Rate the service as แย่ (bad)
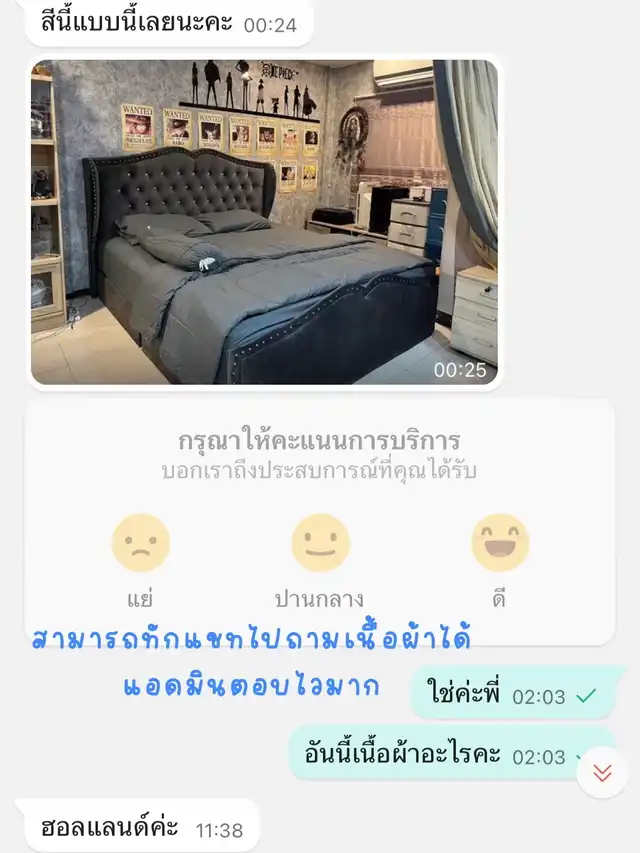The width and height of the screenshot is (640, 853). (140, 544)
